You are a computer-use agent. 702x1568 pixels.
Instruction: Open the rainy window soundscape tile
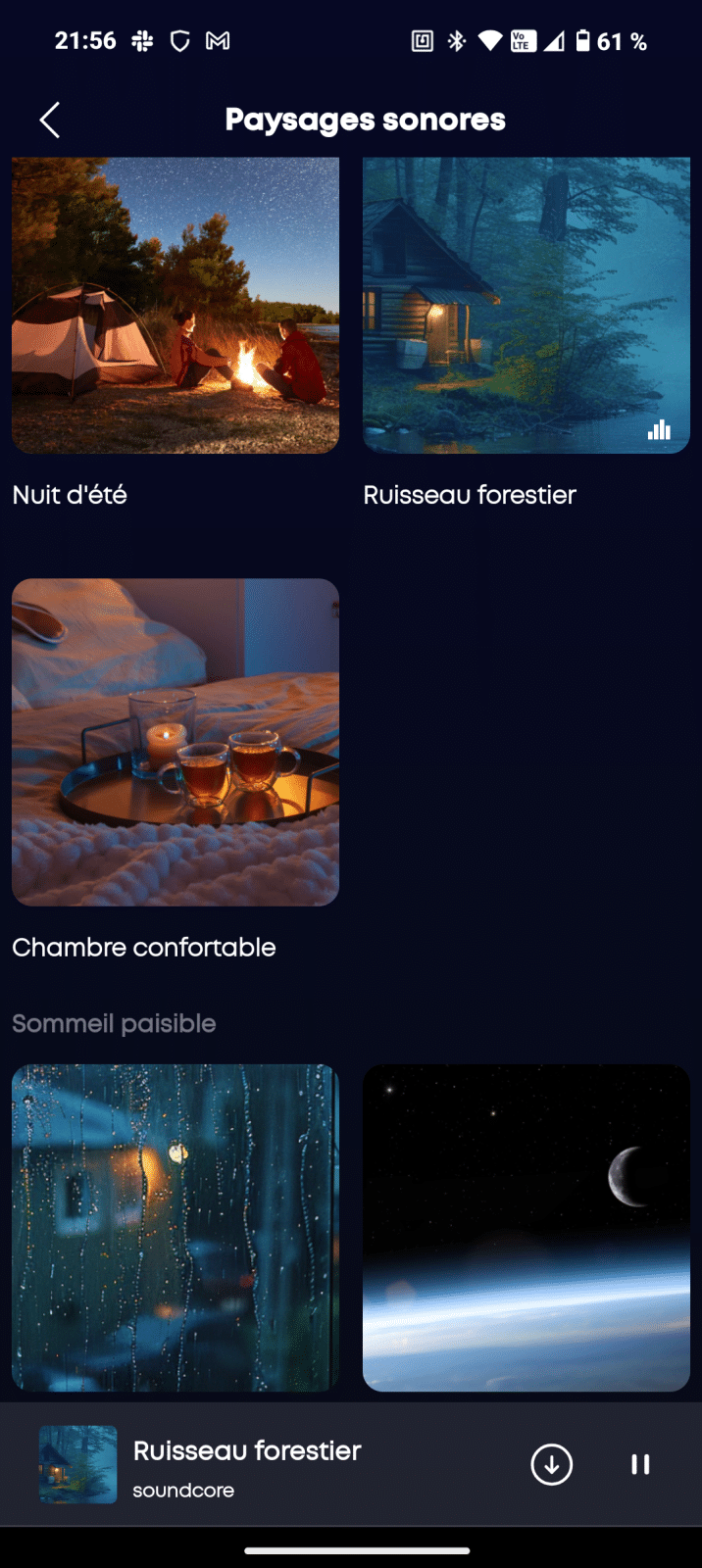pyautogui.click(x=175, y=1227)
